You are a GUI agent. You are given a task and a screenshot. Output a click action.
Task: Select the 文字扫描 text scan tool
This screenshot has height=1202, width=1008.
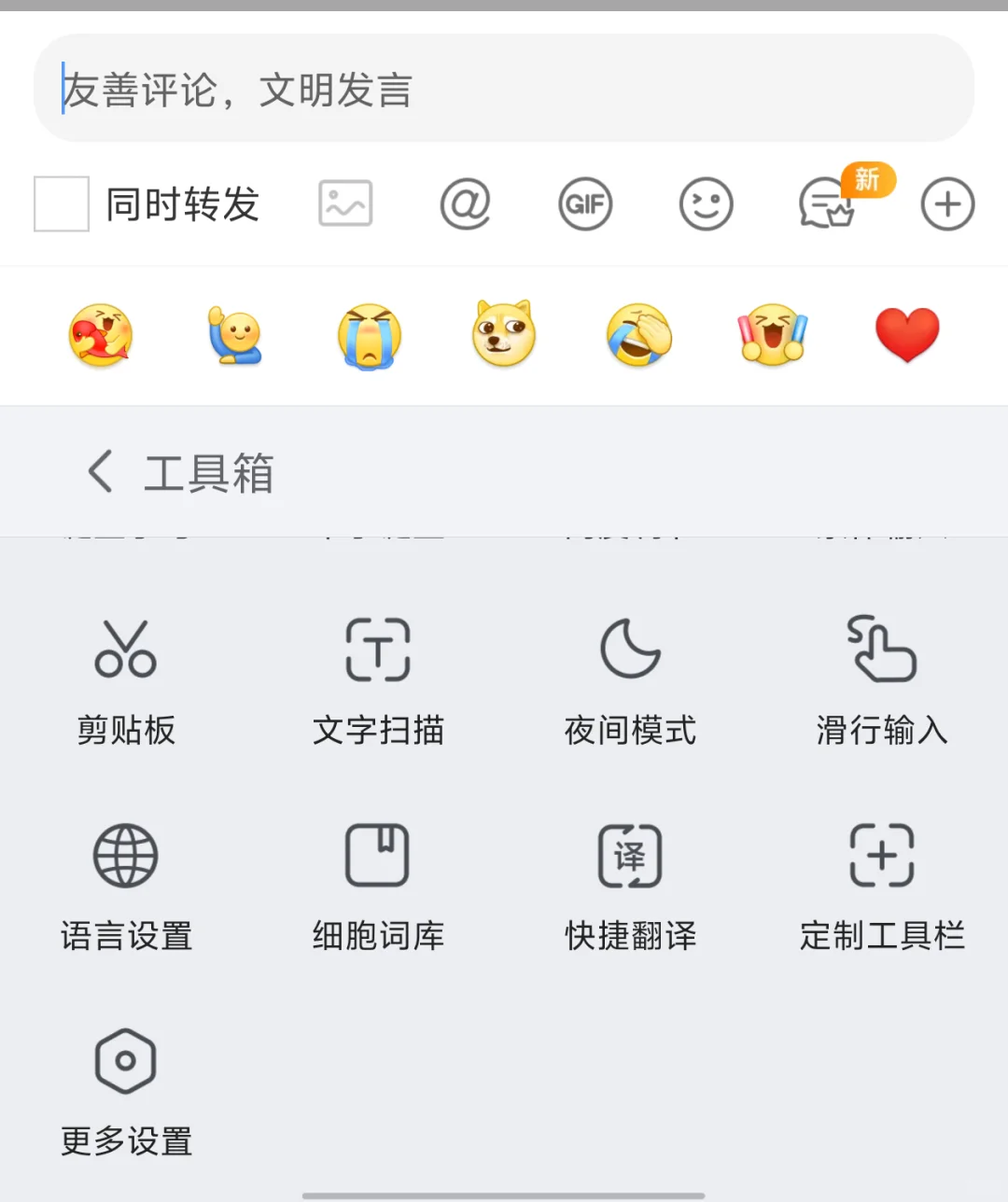point(377,678)
